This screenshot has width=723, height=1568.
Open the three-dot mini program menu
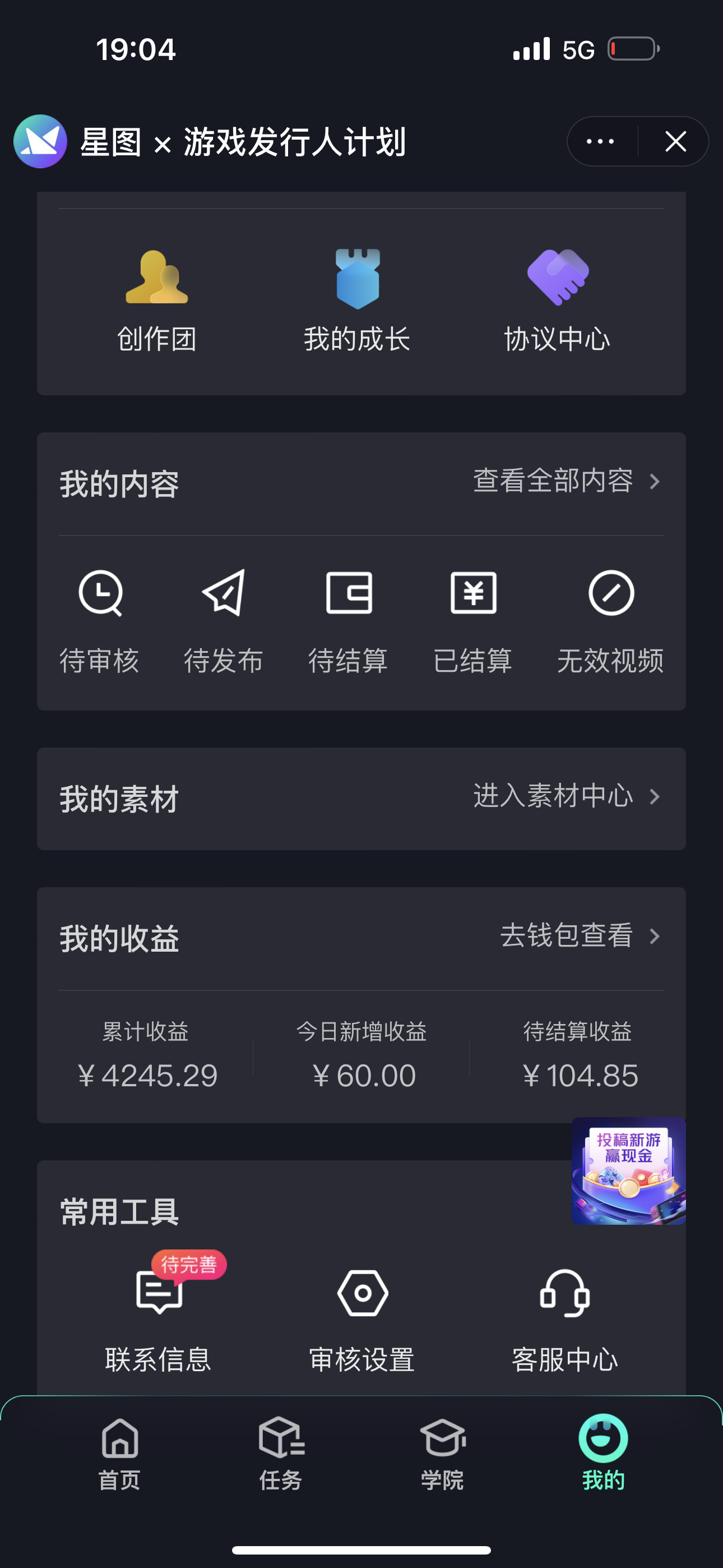[600, 142]
